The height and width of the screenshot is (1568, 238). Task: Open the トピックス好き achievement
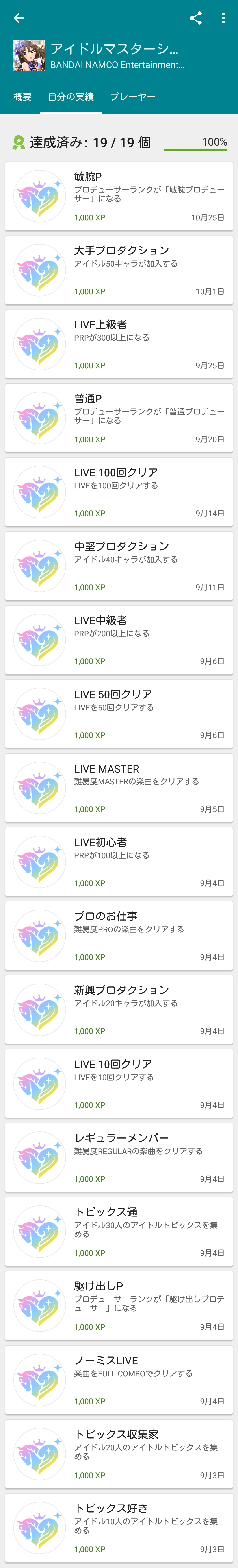coord(119,1527)
